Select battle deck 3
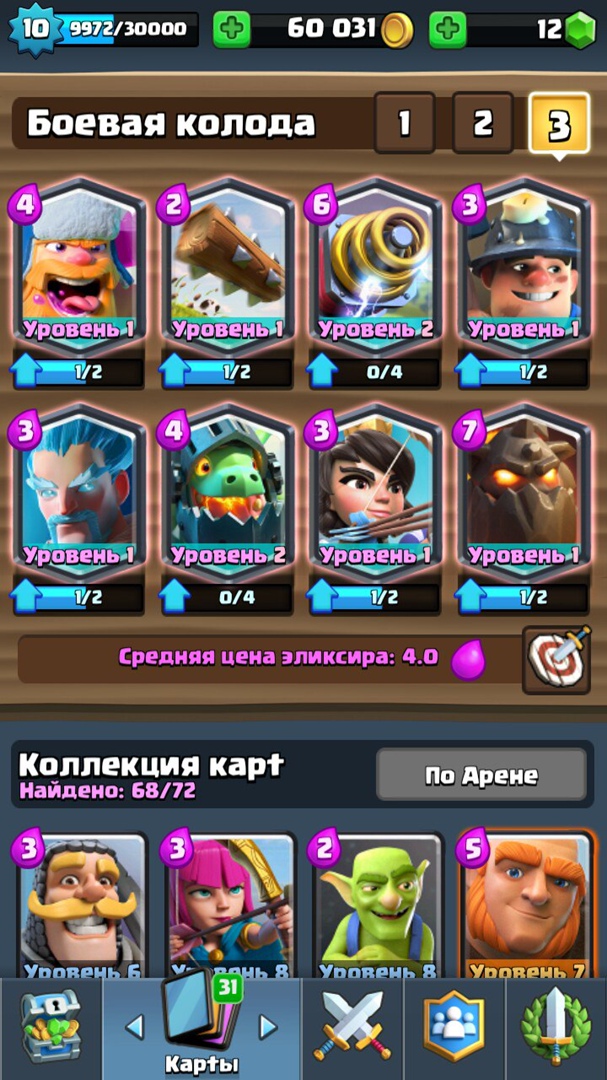The width and height of the screenshot is (607, 1080). point(558,124)
